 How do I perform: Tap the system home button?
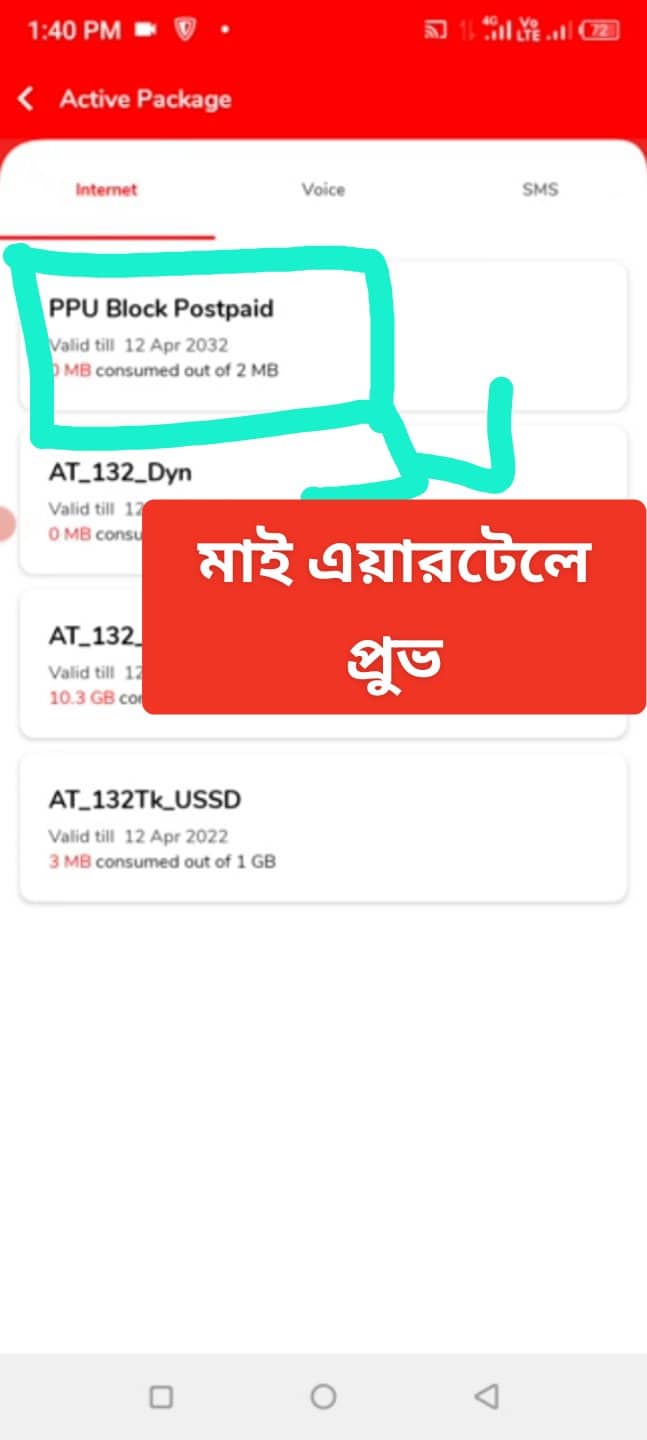(x=323, y=1396)
